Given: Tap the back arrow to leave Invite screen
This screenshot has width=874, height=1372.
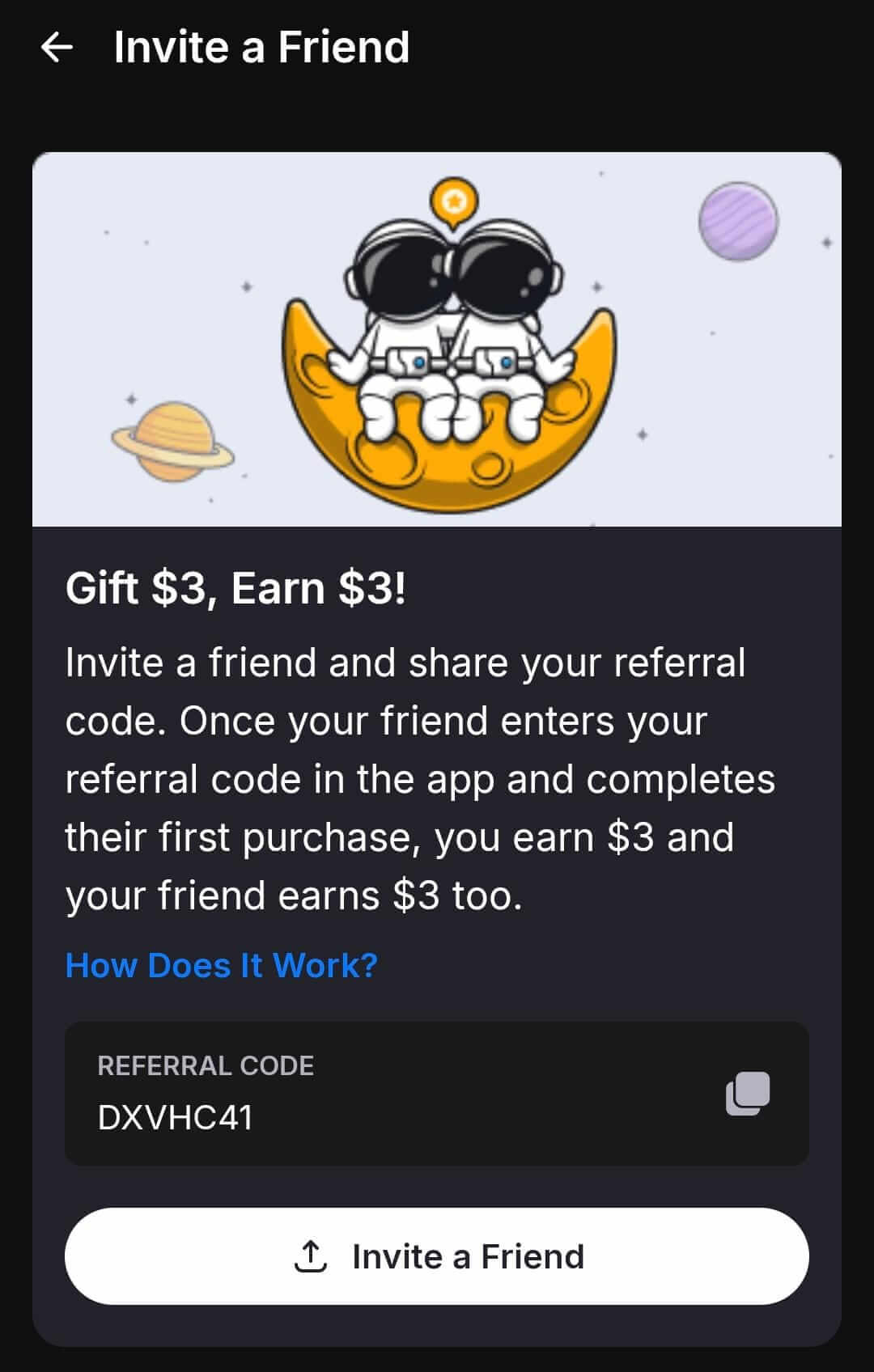Looking at the screenshot, I should click(58, 49).
